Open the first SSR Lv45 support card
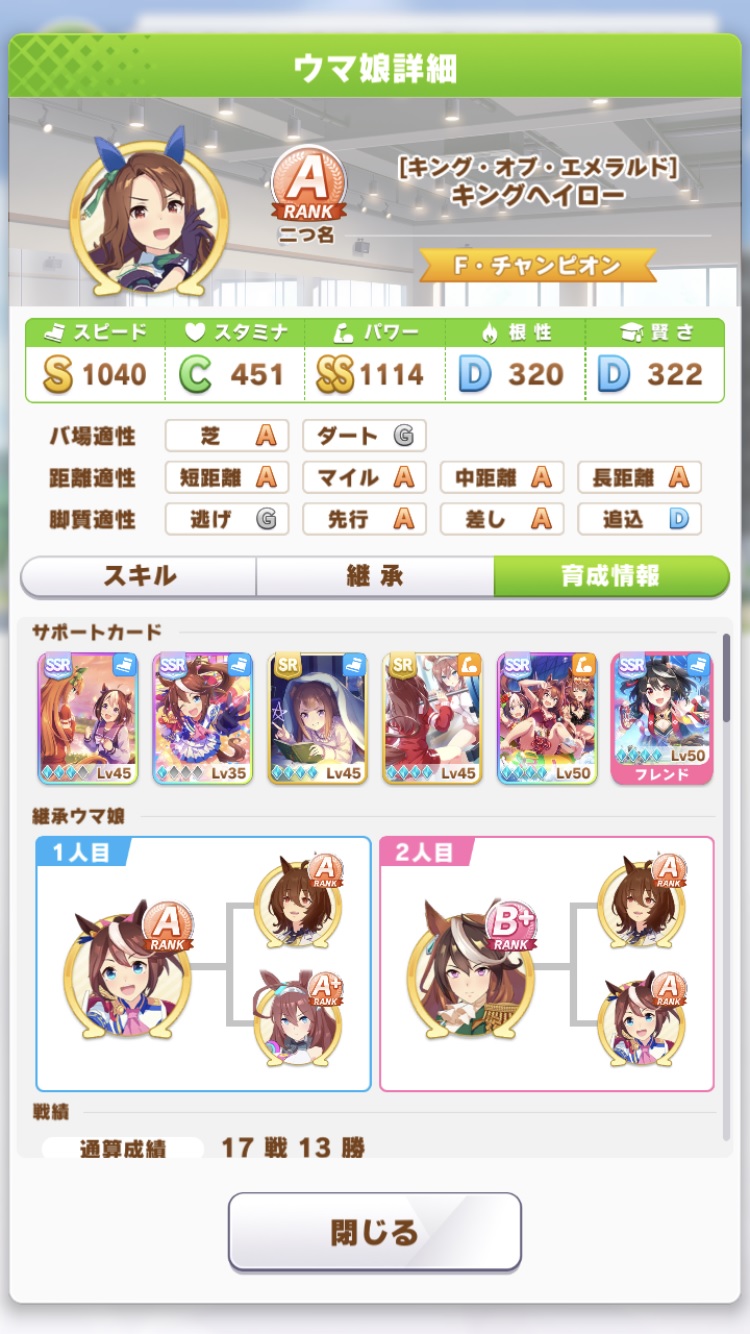 [x=88, y=718]
